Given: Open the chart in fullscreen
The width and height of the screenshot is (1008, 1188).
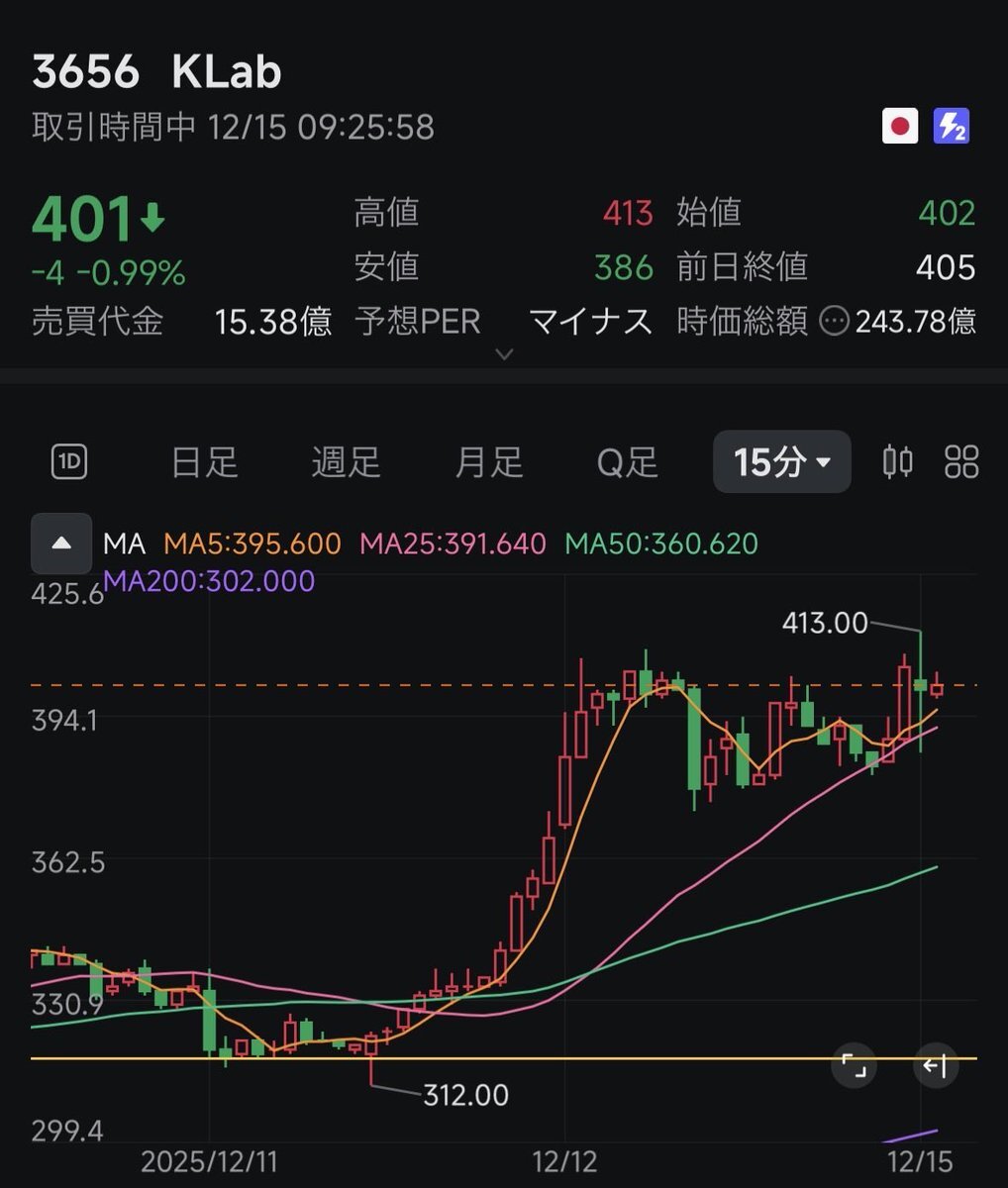Looking at the screenshot, I should [854, 1066].
